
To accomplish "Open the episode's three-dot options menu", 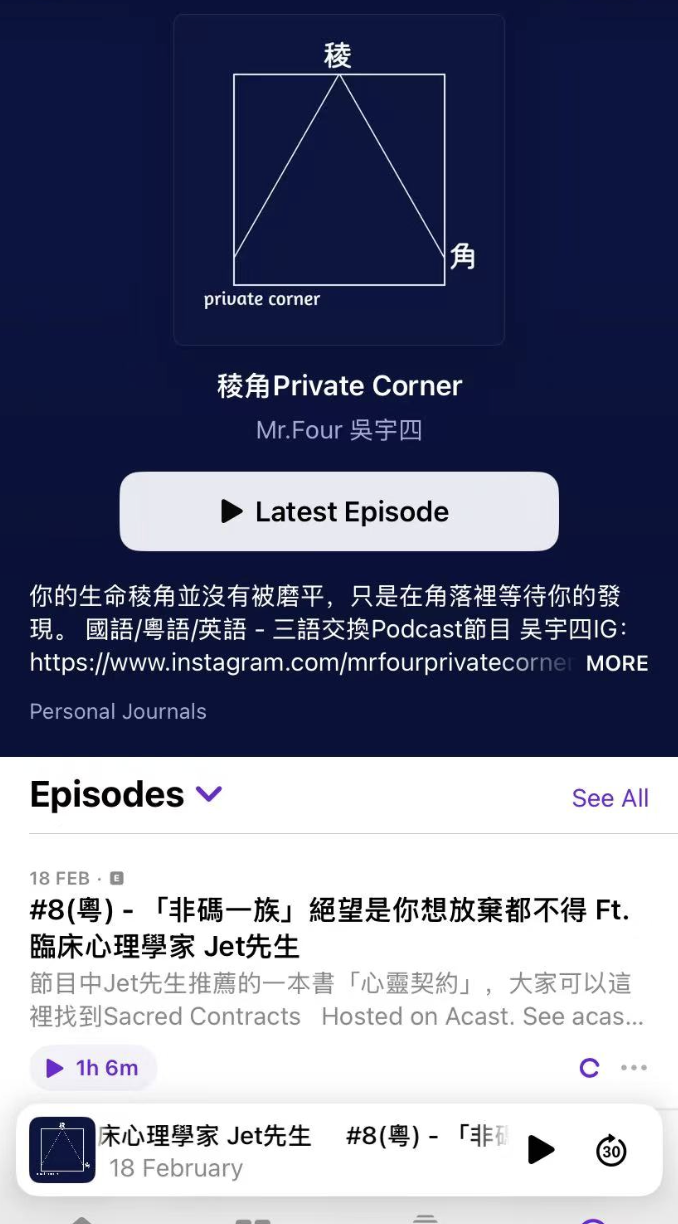I will 634,1068.
